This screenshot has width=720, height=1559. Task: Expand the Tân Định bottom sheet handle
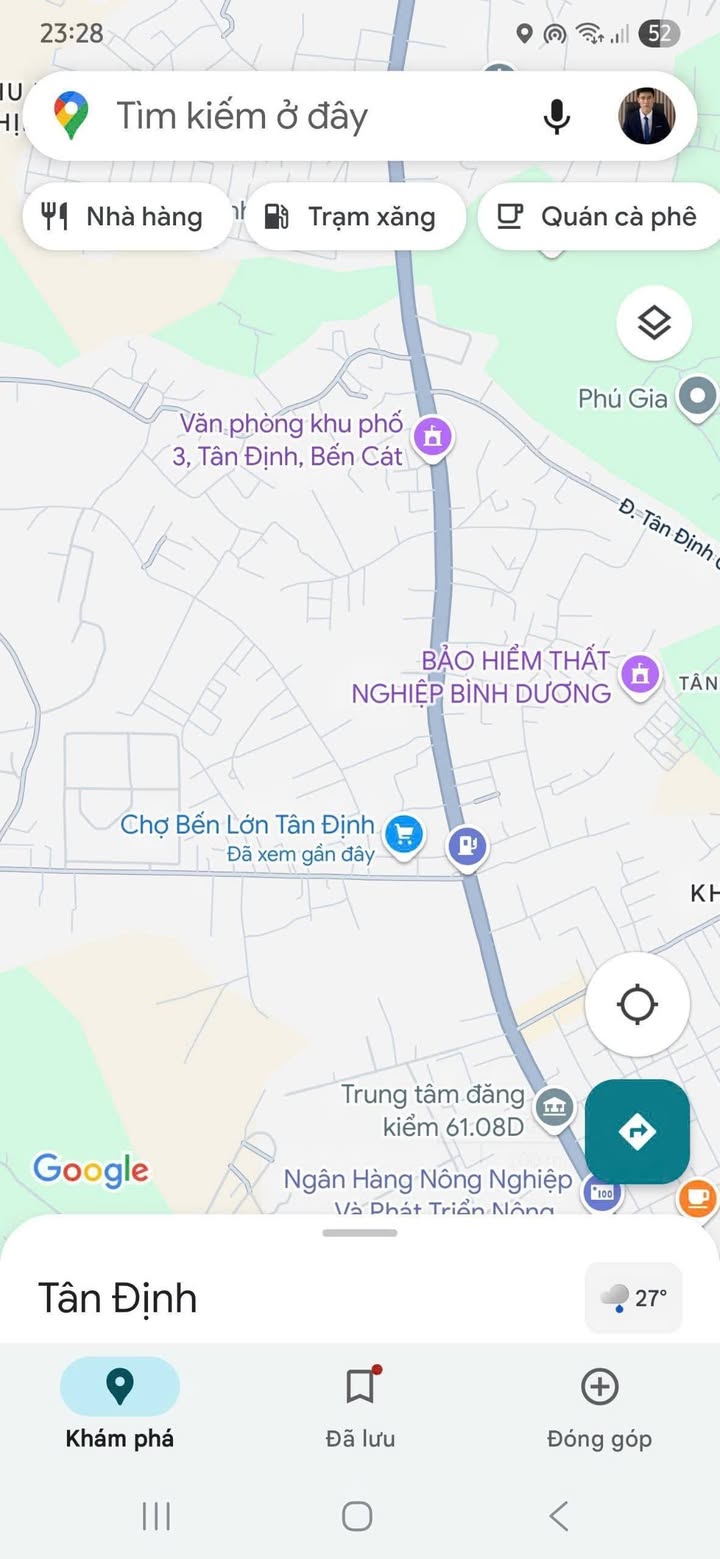point(360,1233)
